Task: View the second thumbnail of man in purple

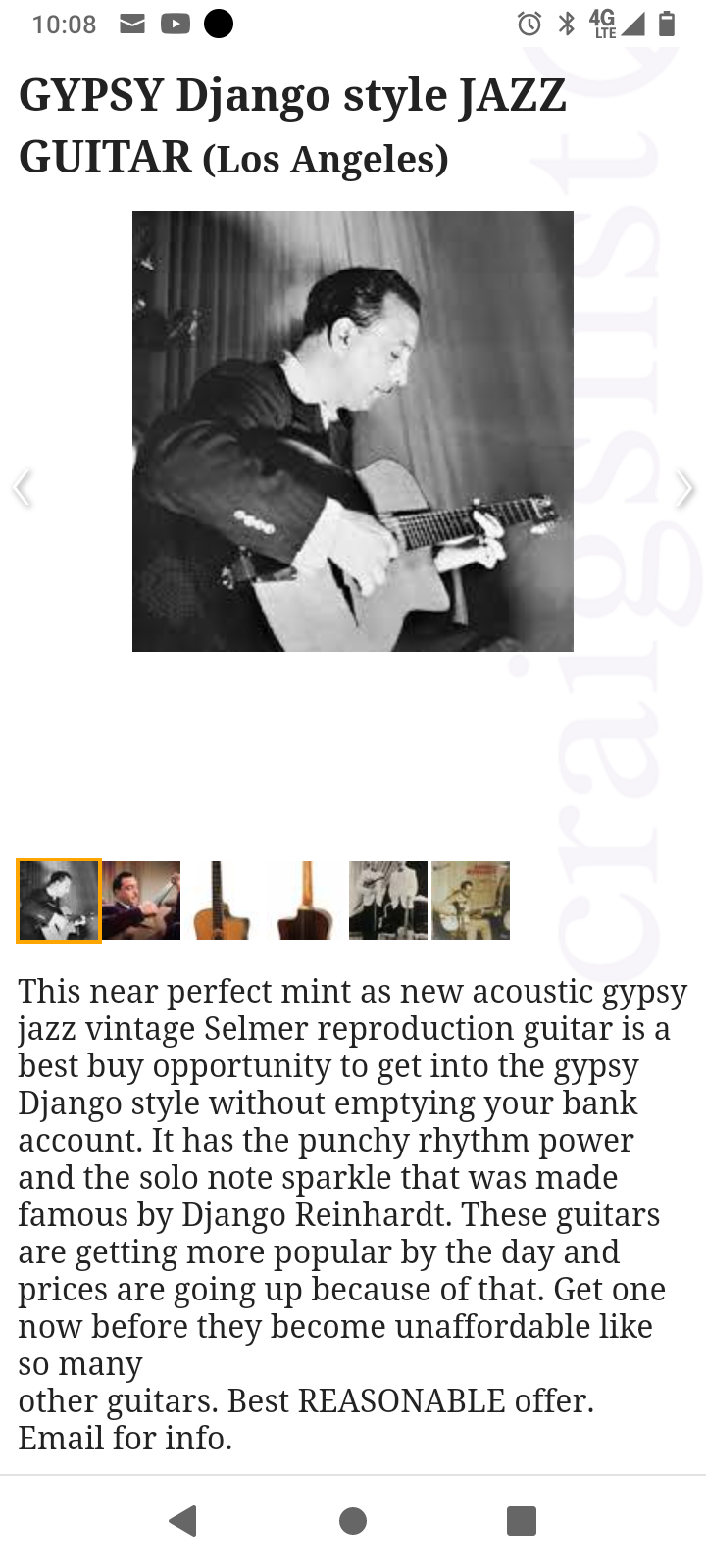Action: (x=141, y=901)
